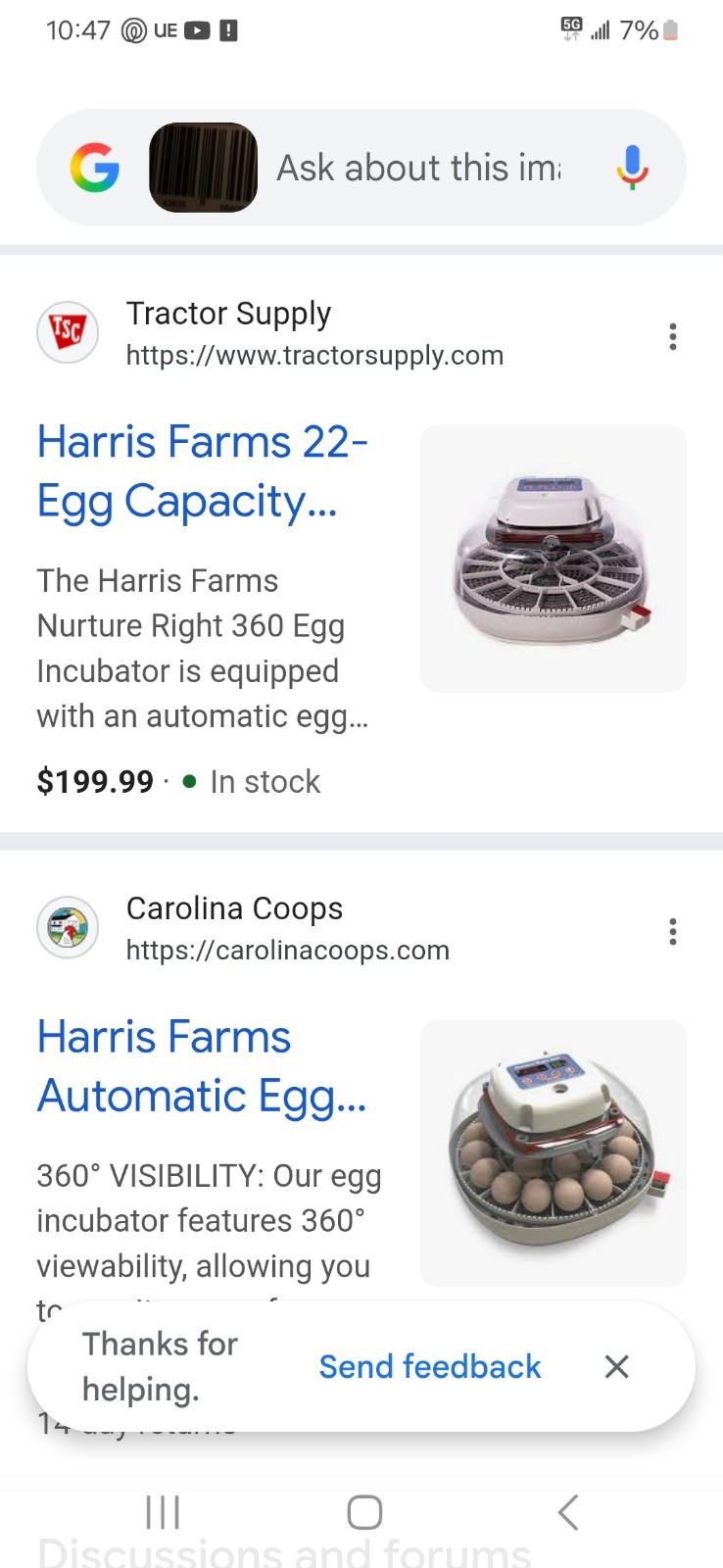The height and width of the screenshot is (1568, 723).
Task: Open overflow menu for Carolina Coops result
Action: click(672, 931)
